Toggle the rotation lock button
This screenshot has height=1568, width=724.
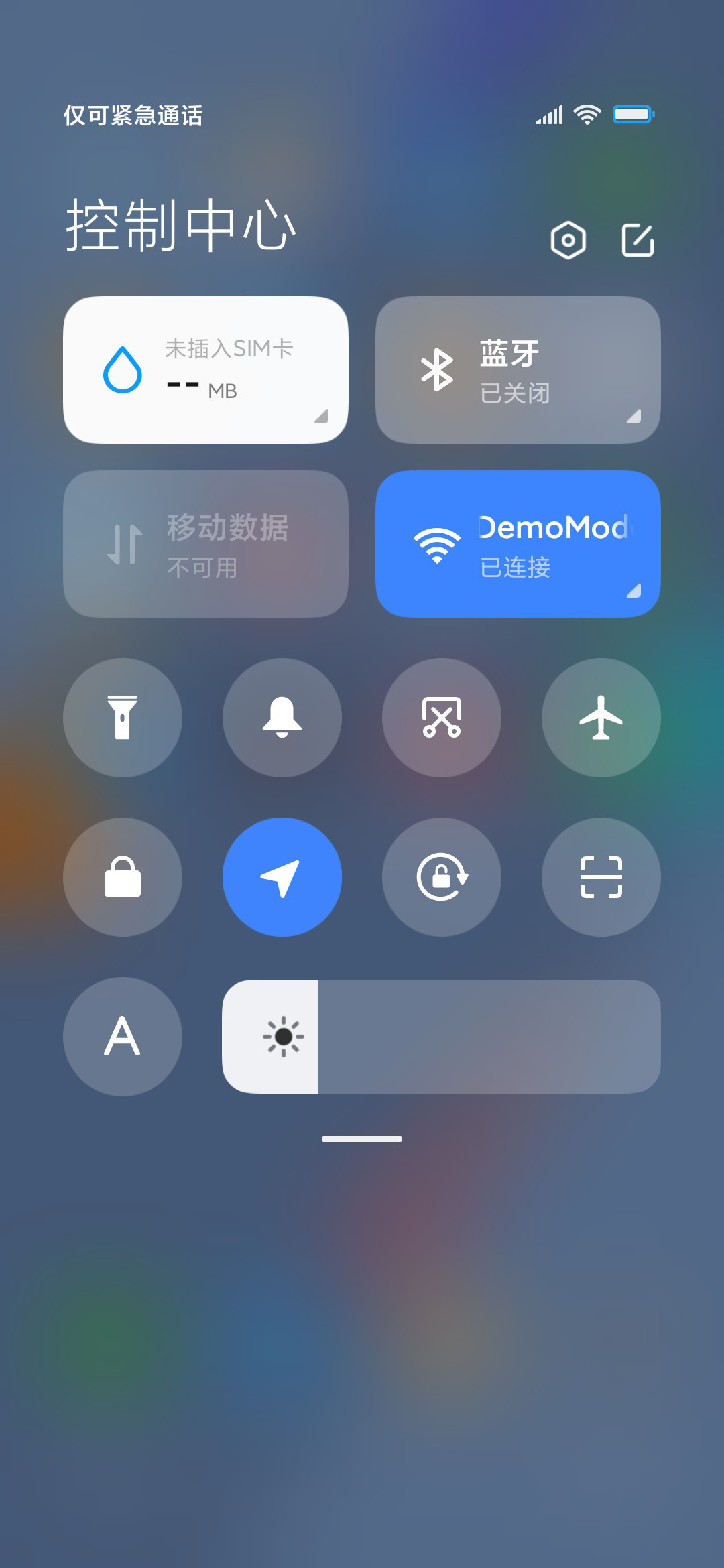click(x=442, y=877)
